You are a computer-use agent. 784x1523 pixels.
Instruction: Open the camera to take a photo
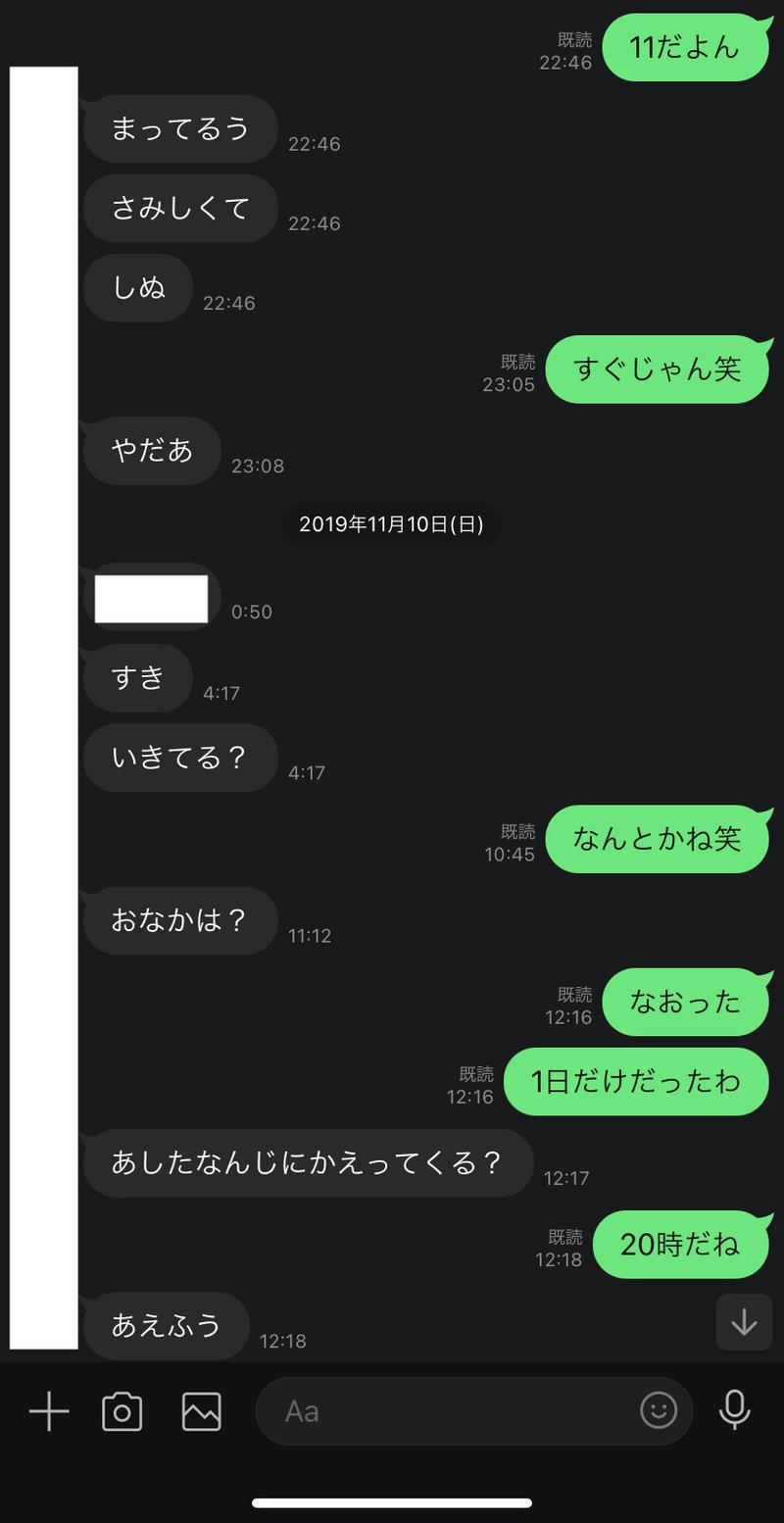[122, 1412]
